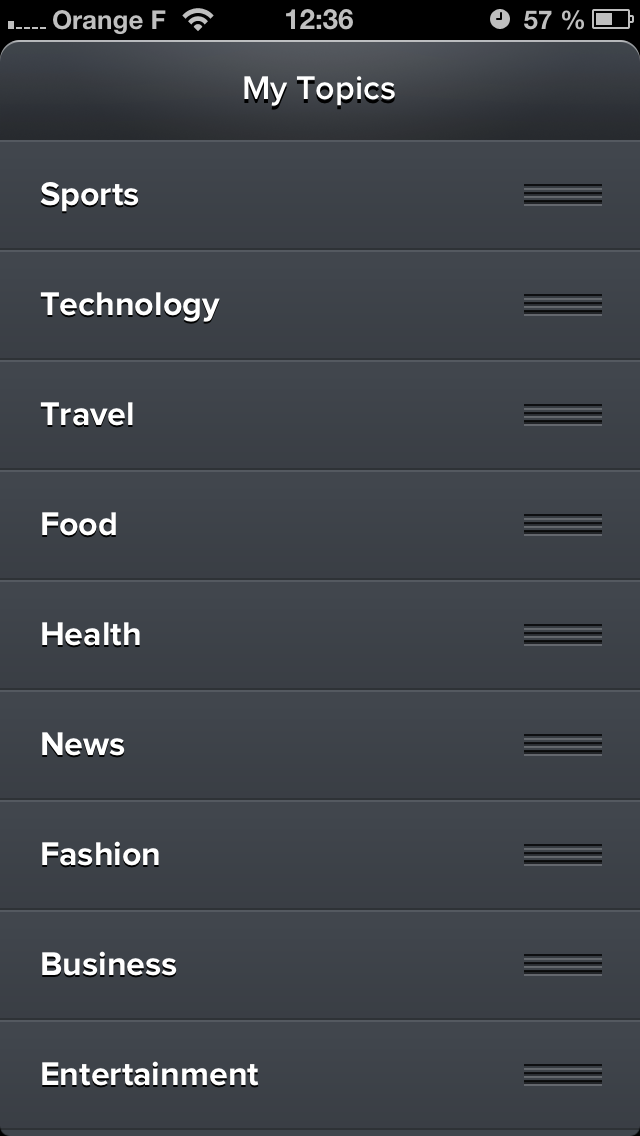The width and height of the screenshot is (640, 1136).
Task: Tap the reorder handle beside Sports
Action: [563, 195]
